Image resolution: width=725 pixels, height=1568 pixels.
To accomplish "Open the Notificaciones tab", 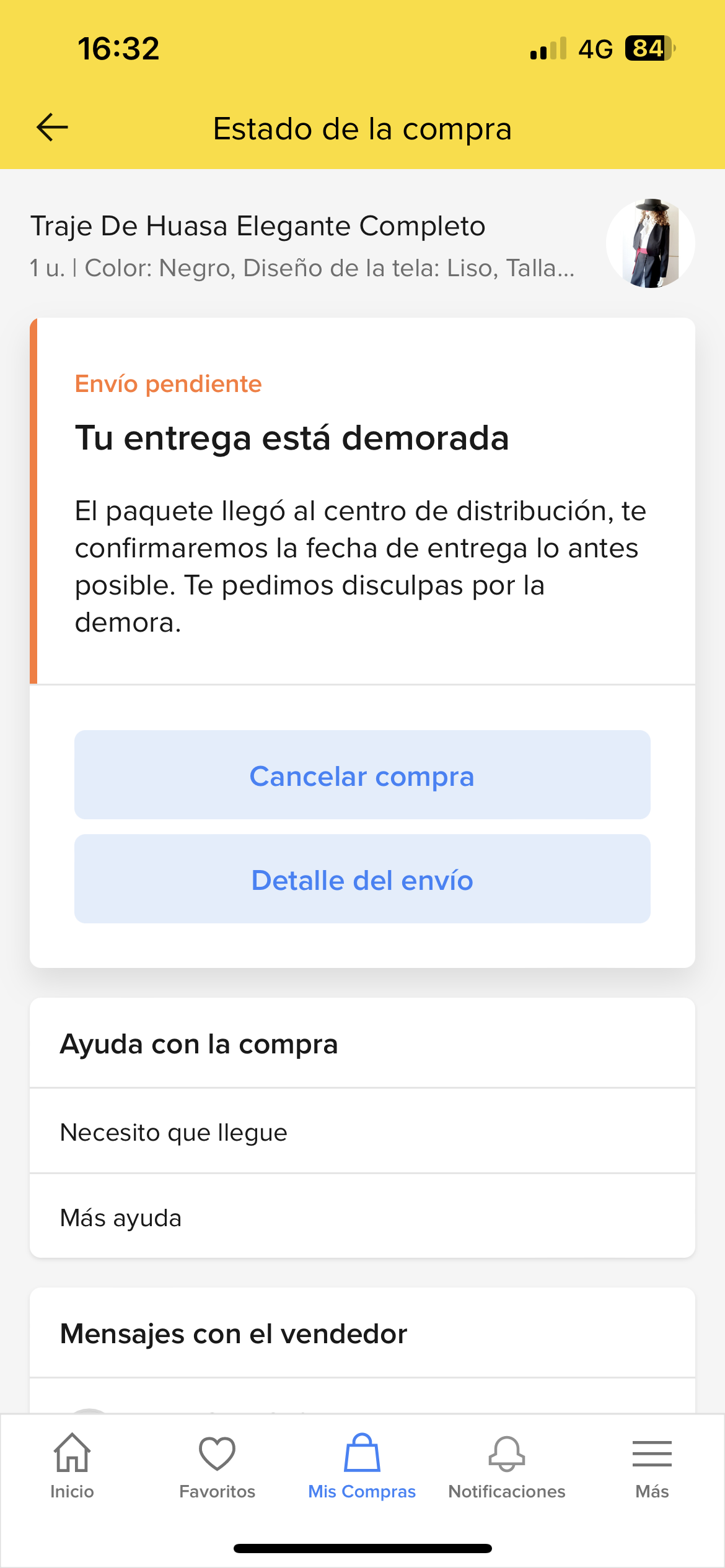I will (x=507, y=1466).
